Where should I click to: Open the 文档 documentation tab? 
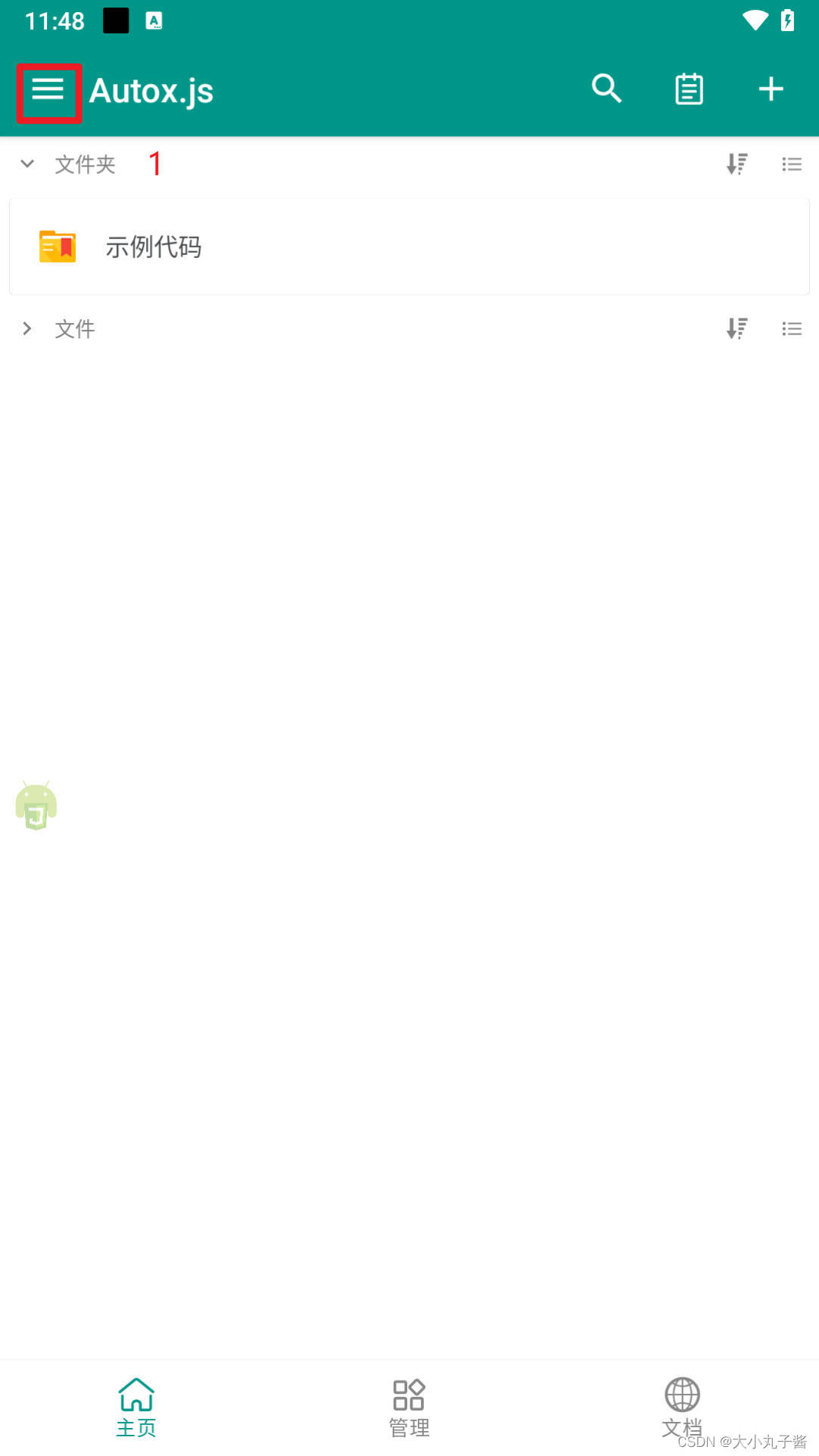[x=682, y=1408]
